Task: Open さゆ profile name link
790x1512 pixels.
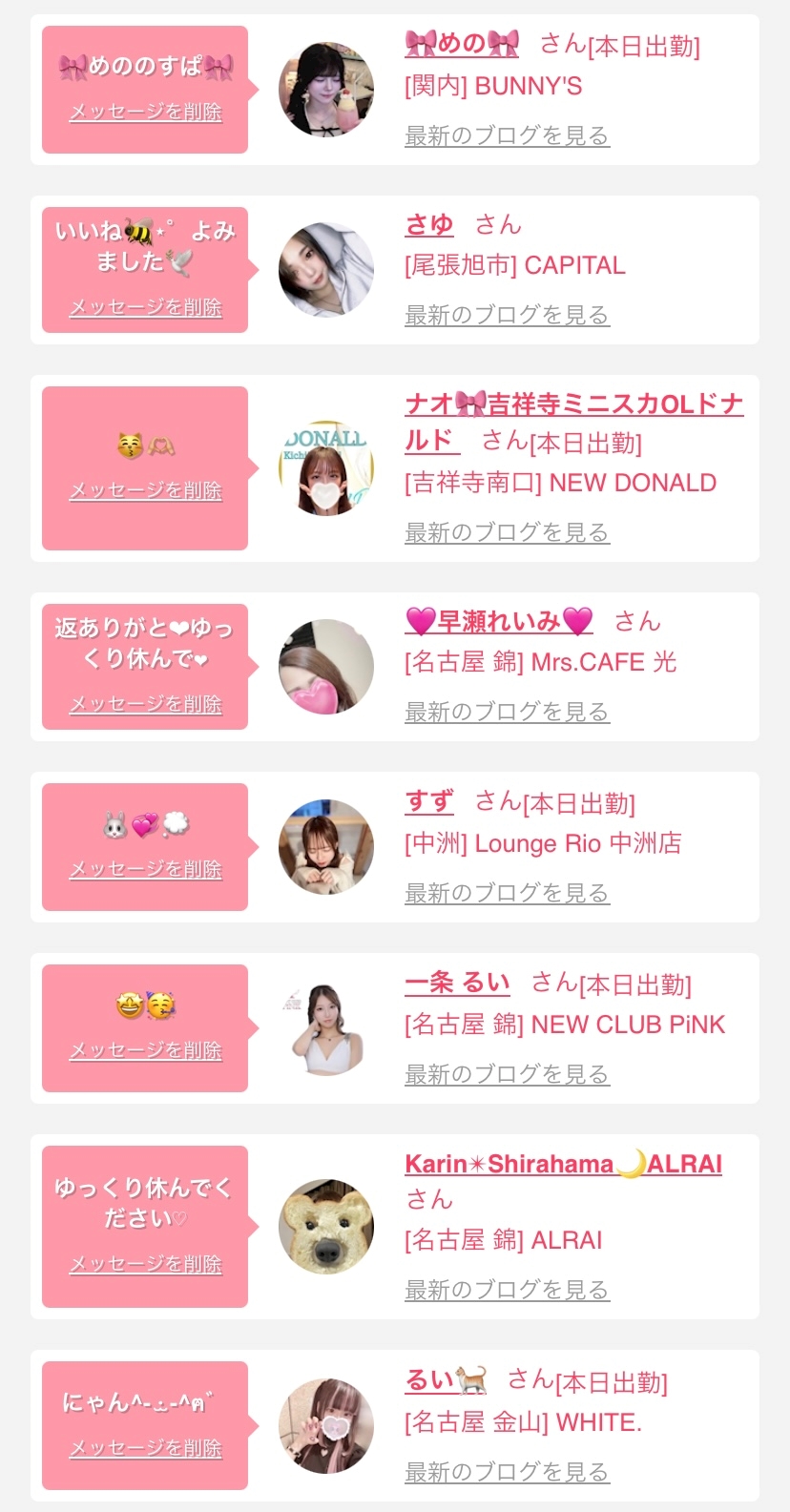Action: 429,225
